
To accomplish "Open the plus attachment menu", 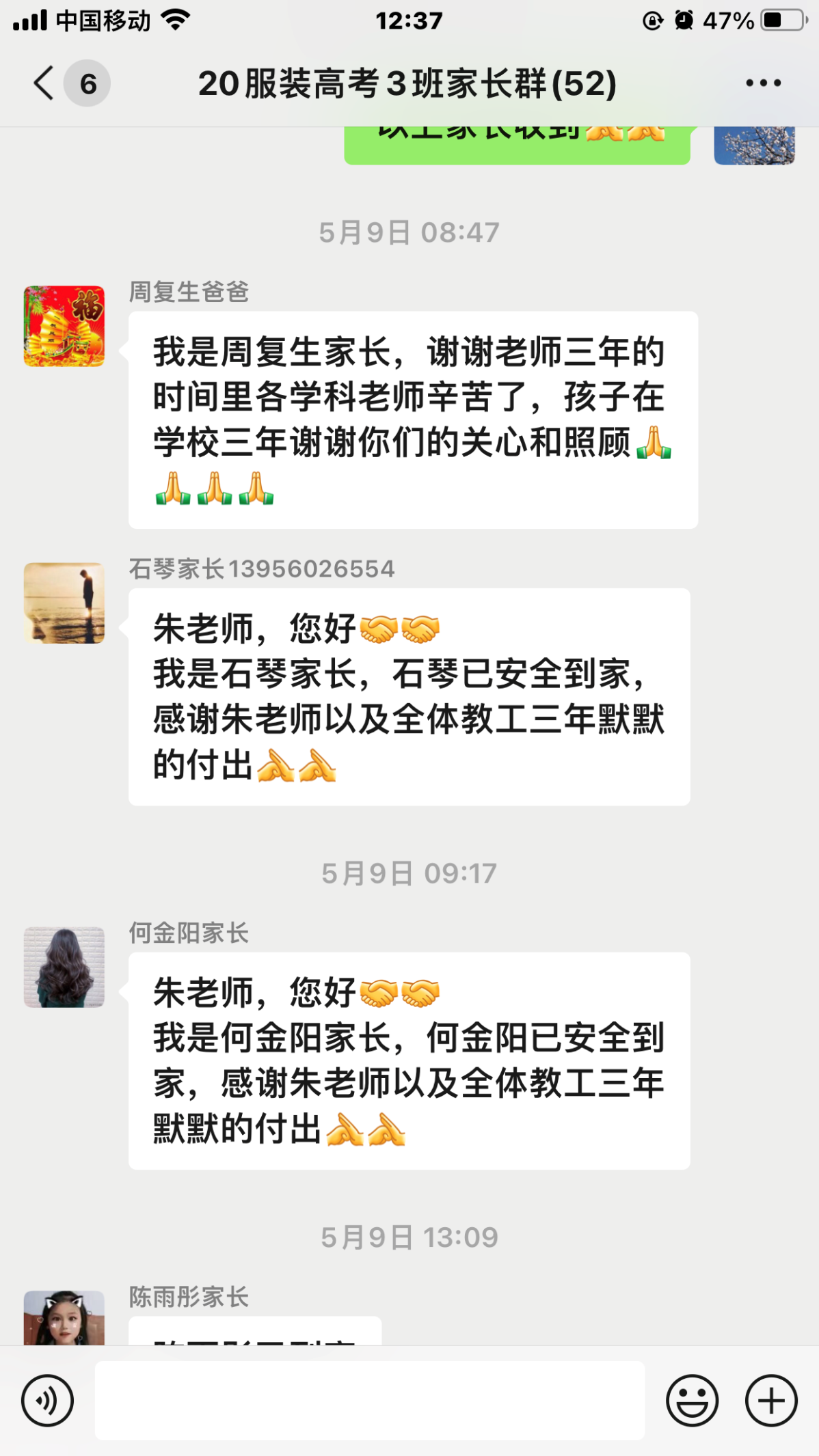I will [771, 1401].
